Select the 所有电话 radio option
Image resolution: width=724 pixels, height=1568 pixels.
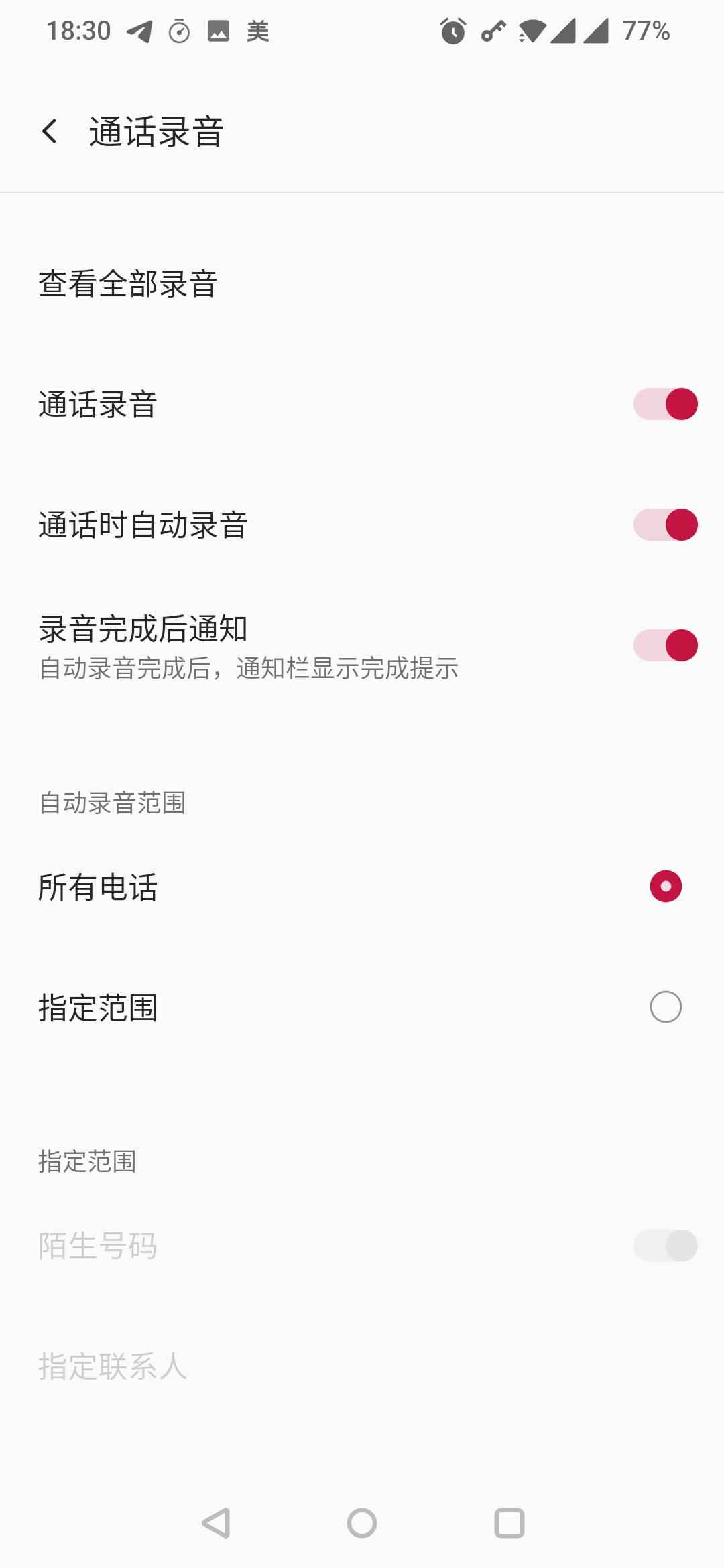[665, 887]
